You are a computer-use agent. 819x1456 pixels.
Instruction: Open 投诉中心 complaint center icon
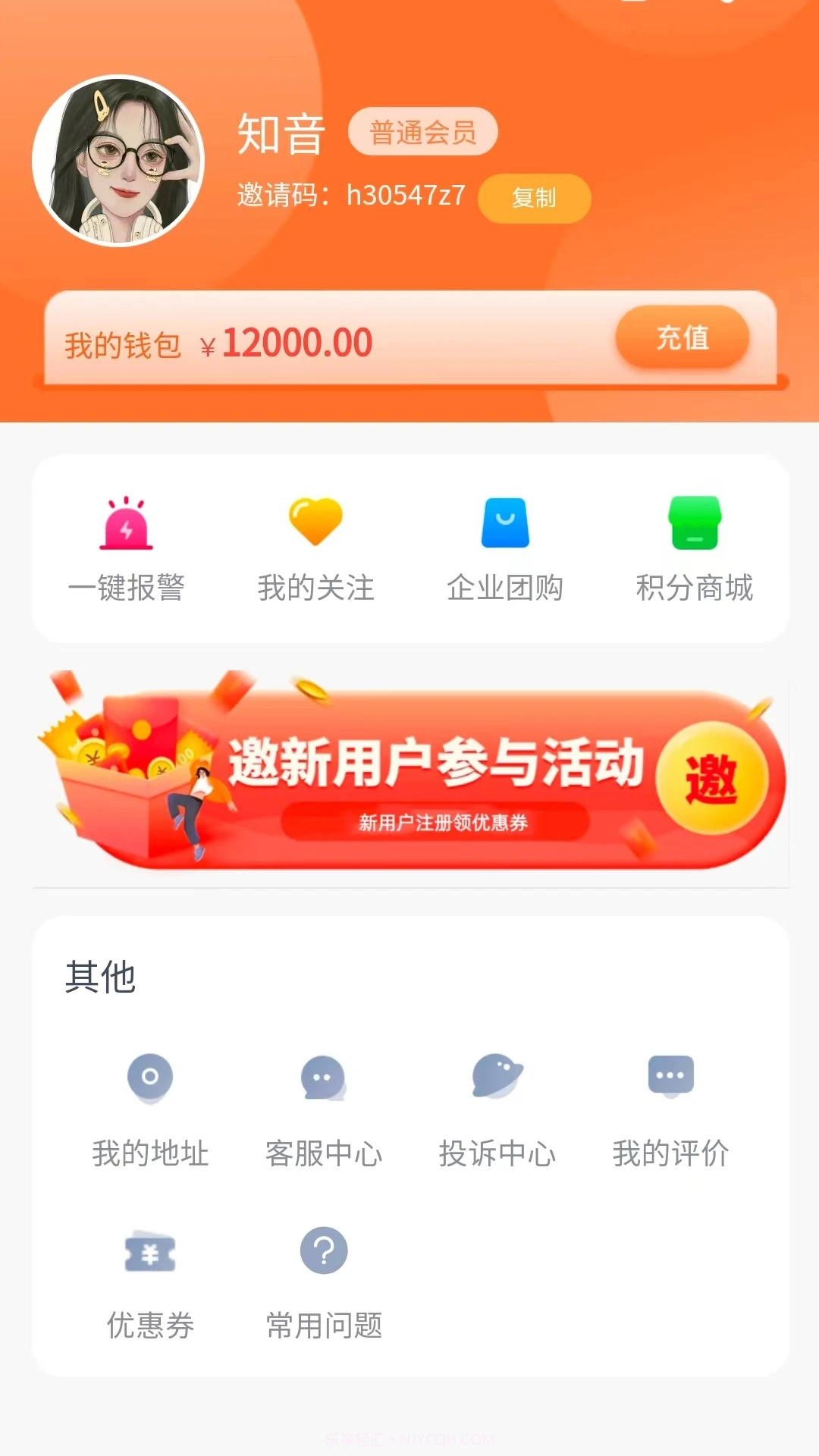click(497, 1078)
